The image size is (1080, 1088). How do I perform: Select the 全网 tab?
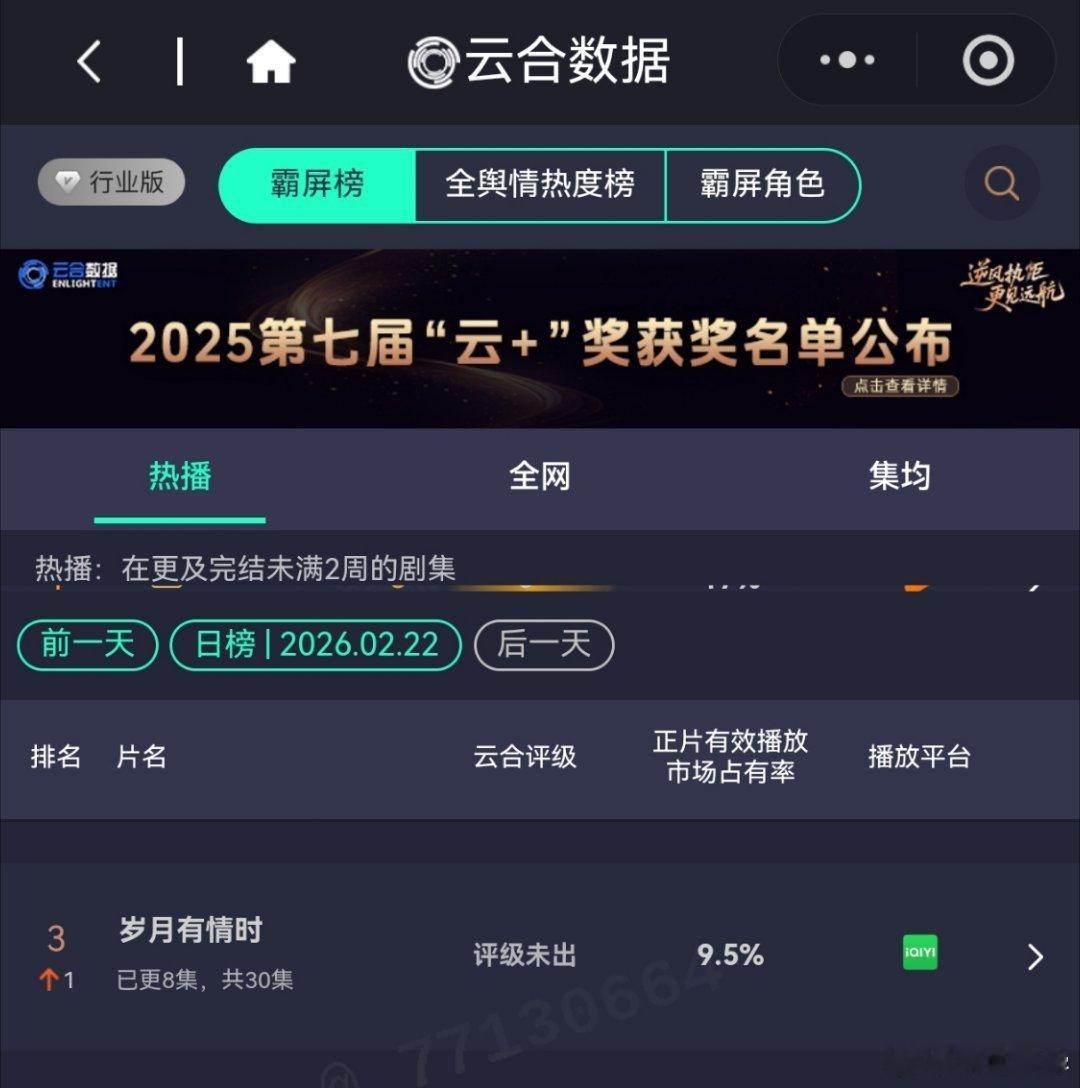540,477
